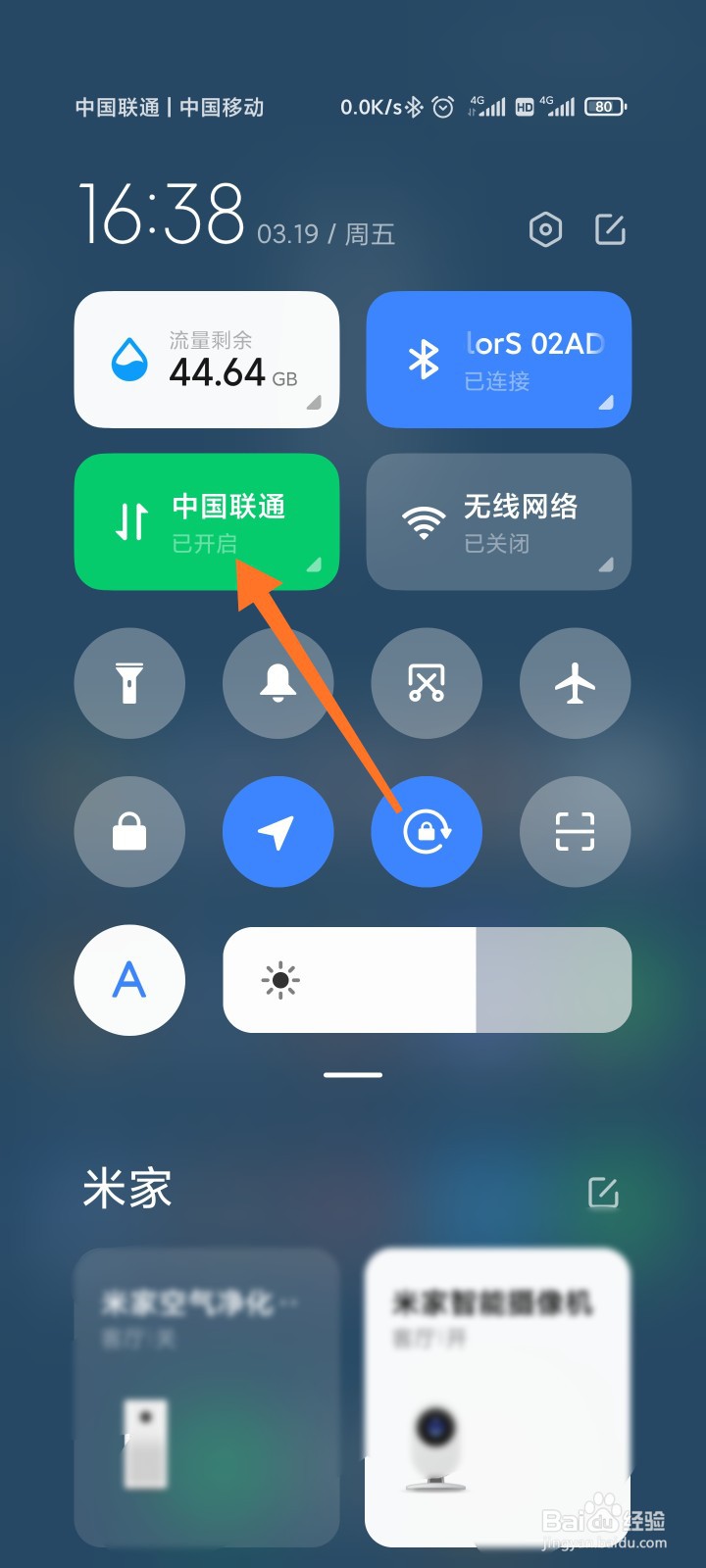Screen dimensions: 706x1568
Task: Open the control center edit pencil button
Action: pyautogui.click(x=612, y=228)
